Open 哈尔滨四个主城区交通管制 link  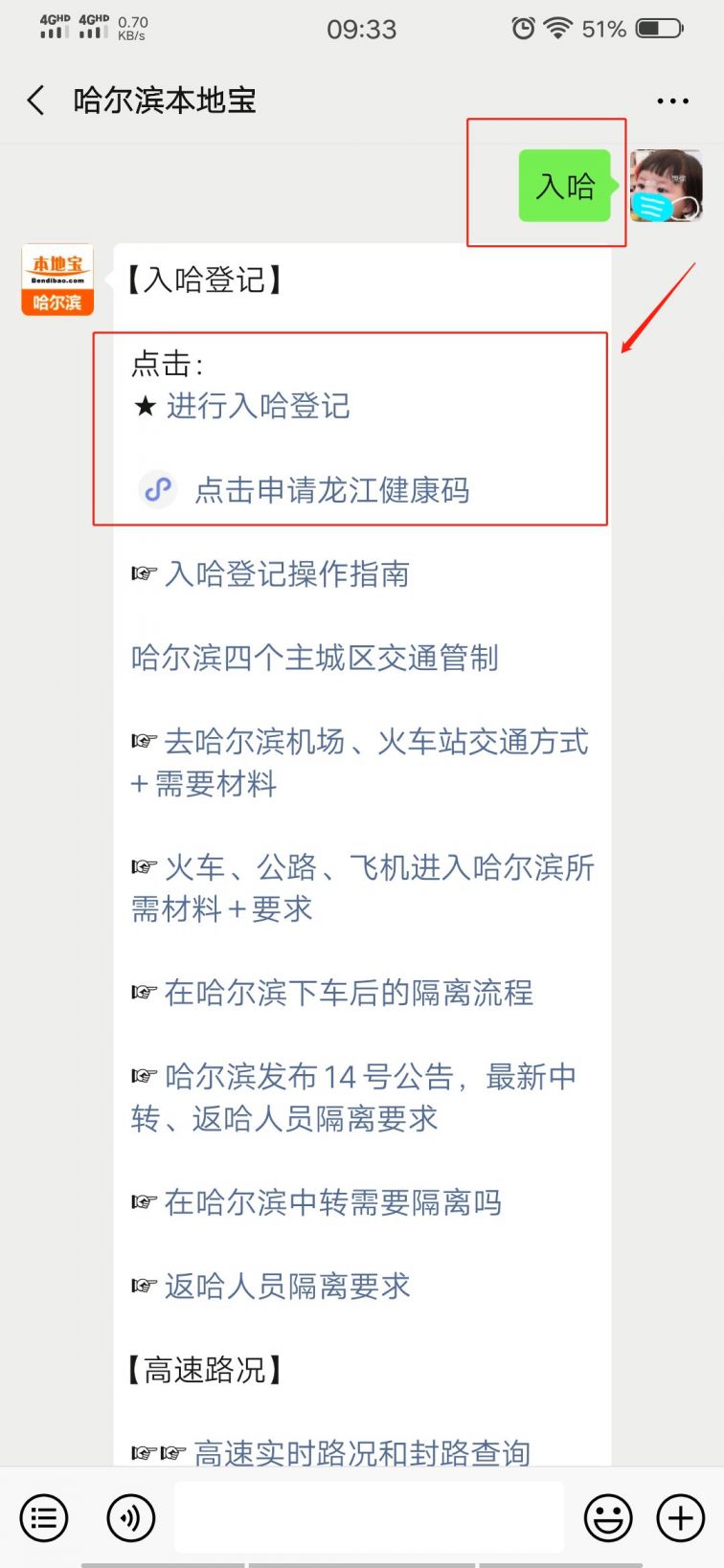pyautogui.click(x=315, y=658)
